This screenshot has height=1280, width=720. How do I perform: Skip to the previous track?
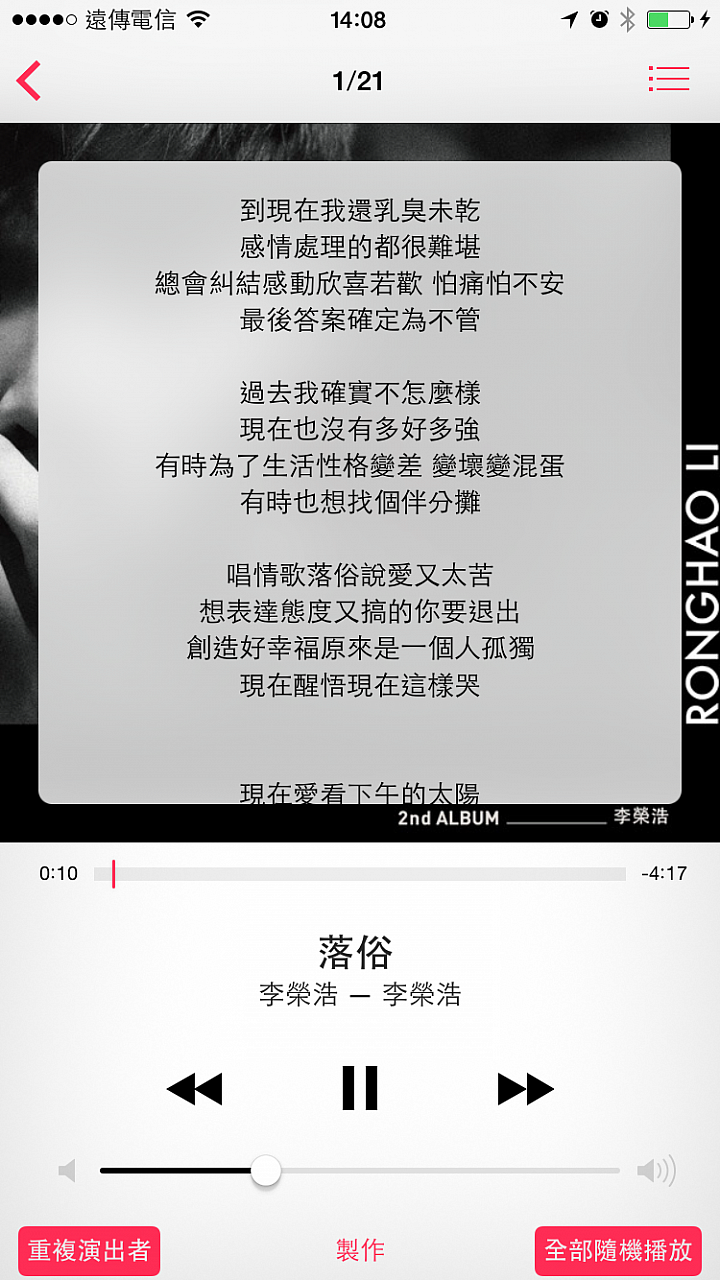194,1088
